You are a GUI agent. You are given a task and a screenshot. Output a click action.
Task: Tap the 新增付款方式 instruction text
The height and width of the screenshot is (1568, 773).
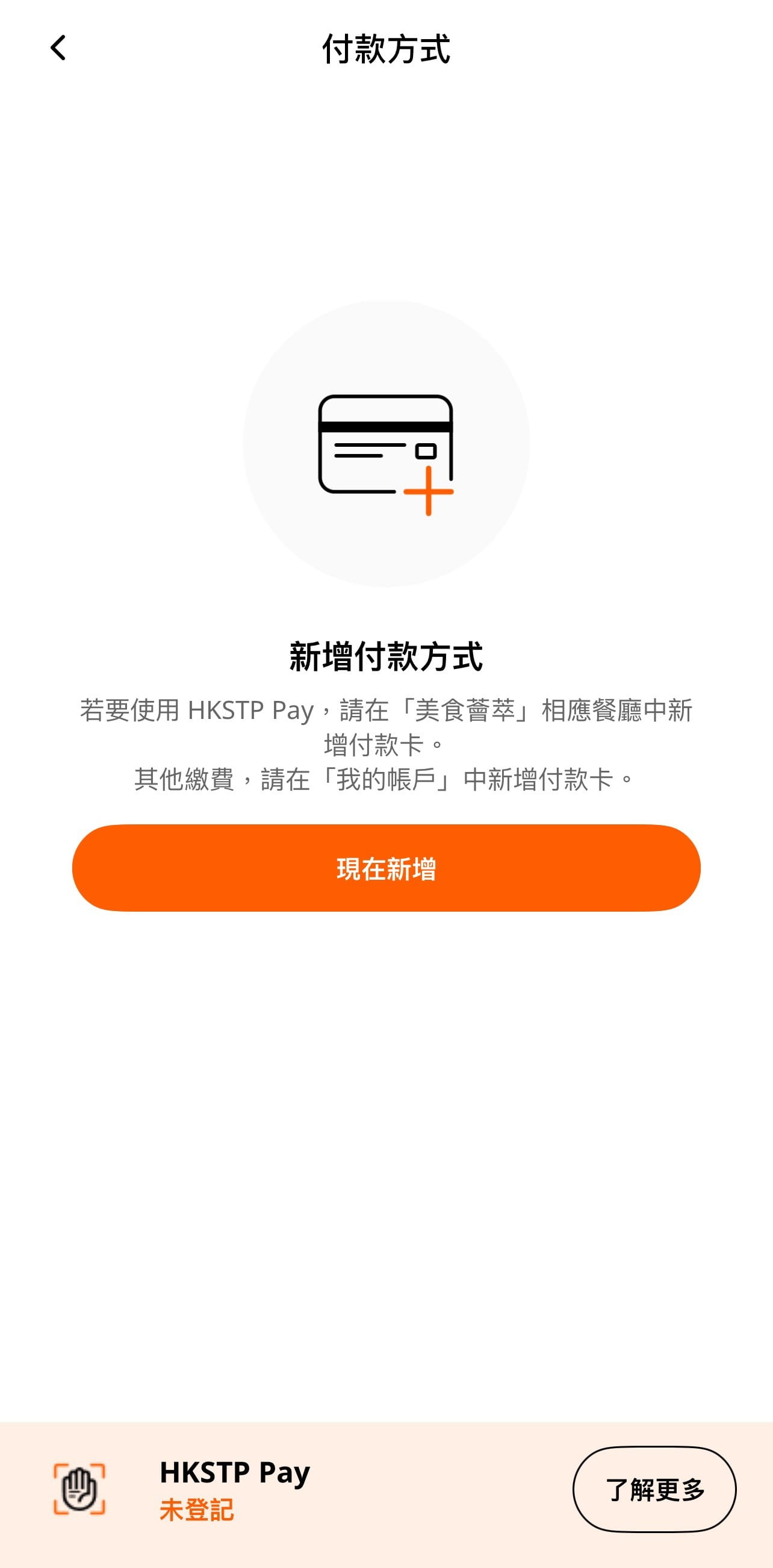[x=386, y=658]
